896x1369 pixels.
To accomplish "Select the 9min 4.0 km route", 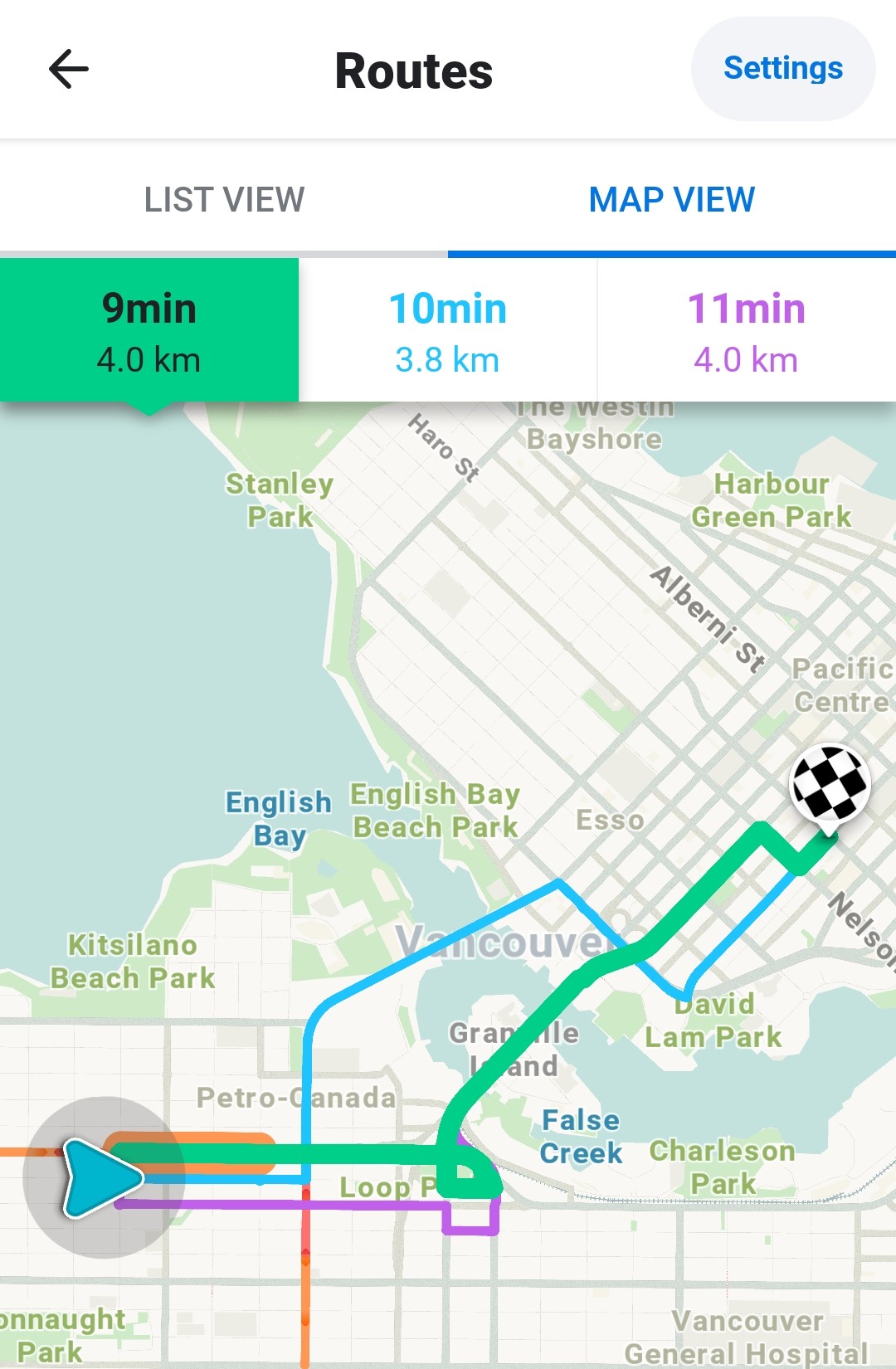I will click(149, 331).
